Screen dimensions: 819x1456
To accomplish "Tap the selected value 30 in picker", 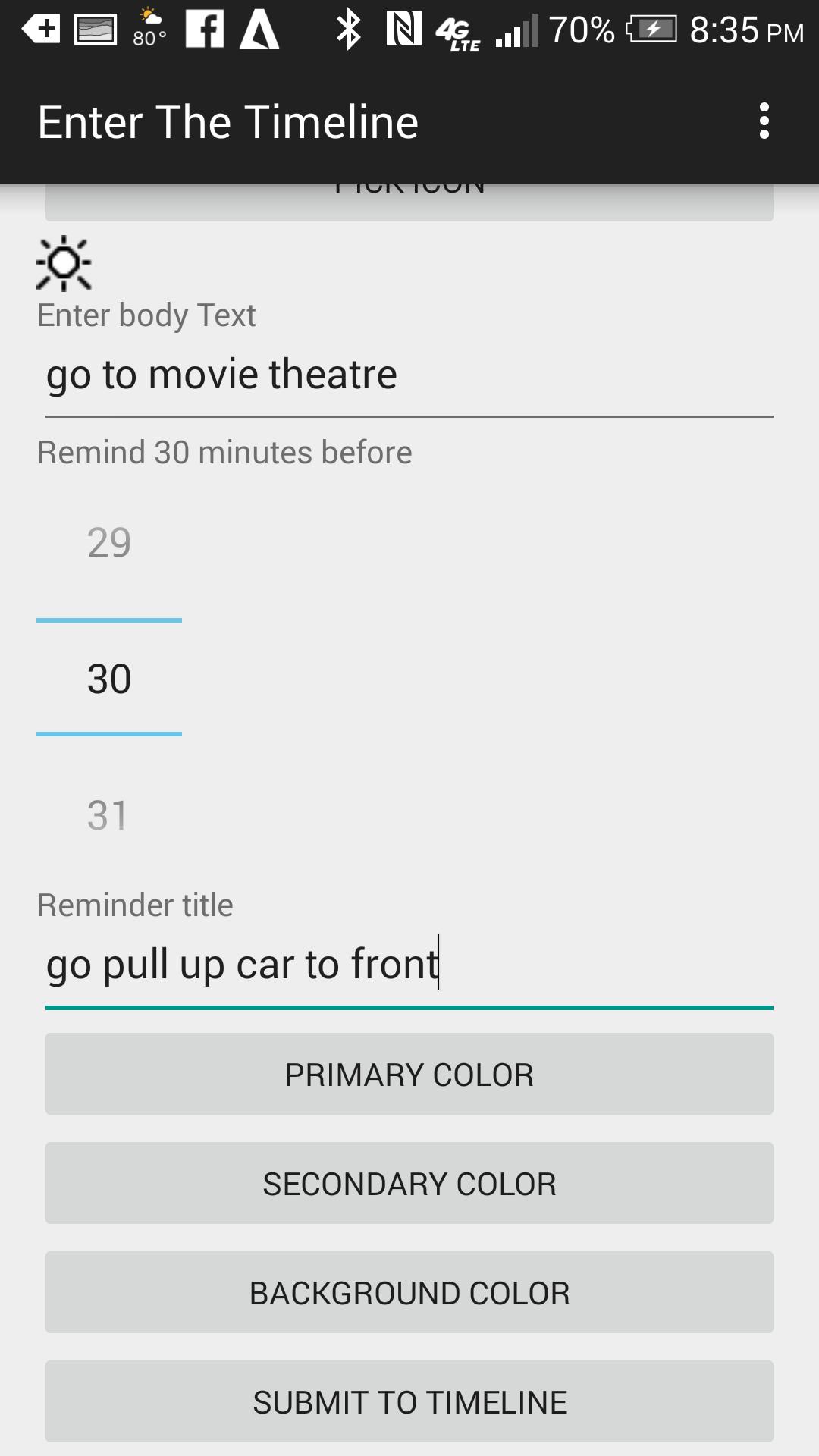I will (109, 679).
